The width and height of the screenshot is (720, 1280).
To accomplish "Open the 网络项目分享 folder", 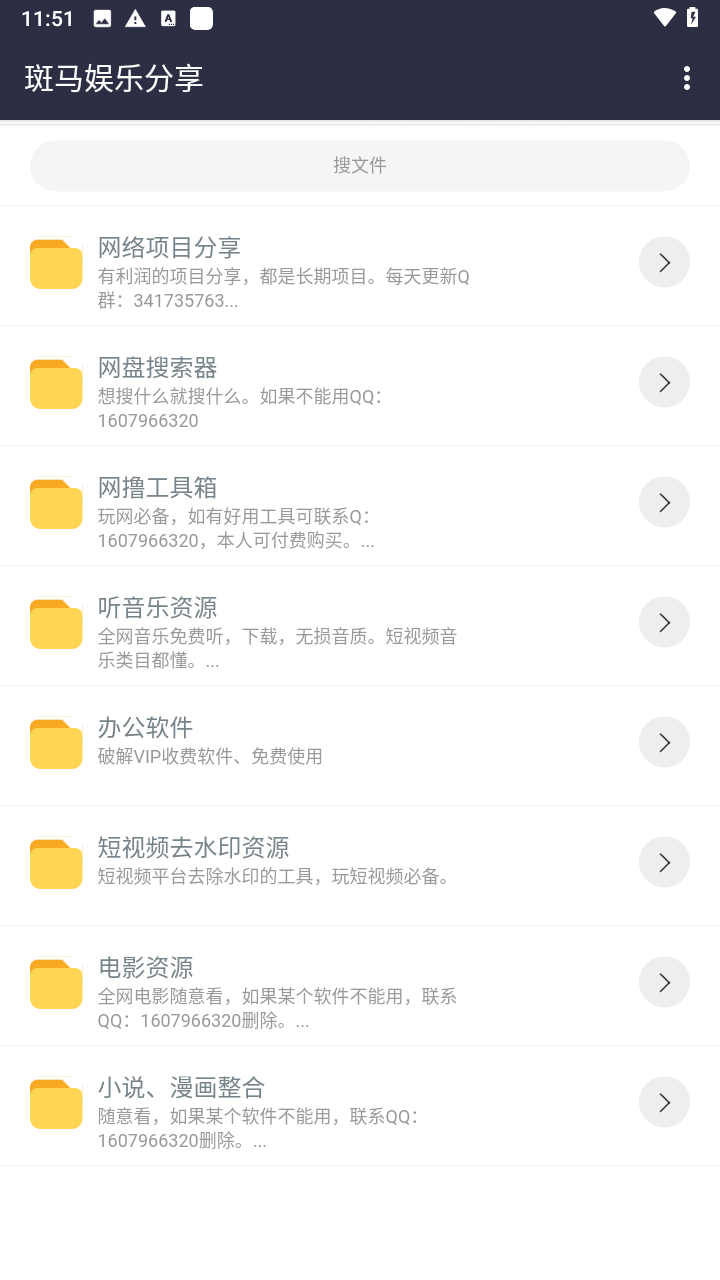I will click(x=360, y=266).
